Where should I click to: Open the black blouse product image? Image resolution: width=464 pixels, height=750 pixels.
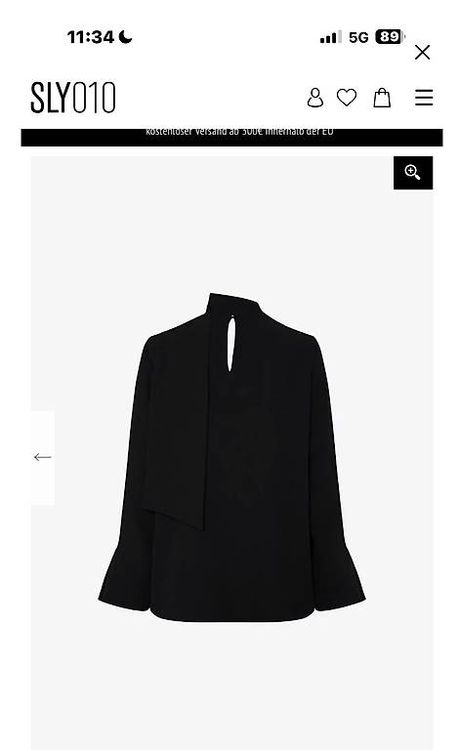(x=232, y=457)
